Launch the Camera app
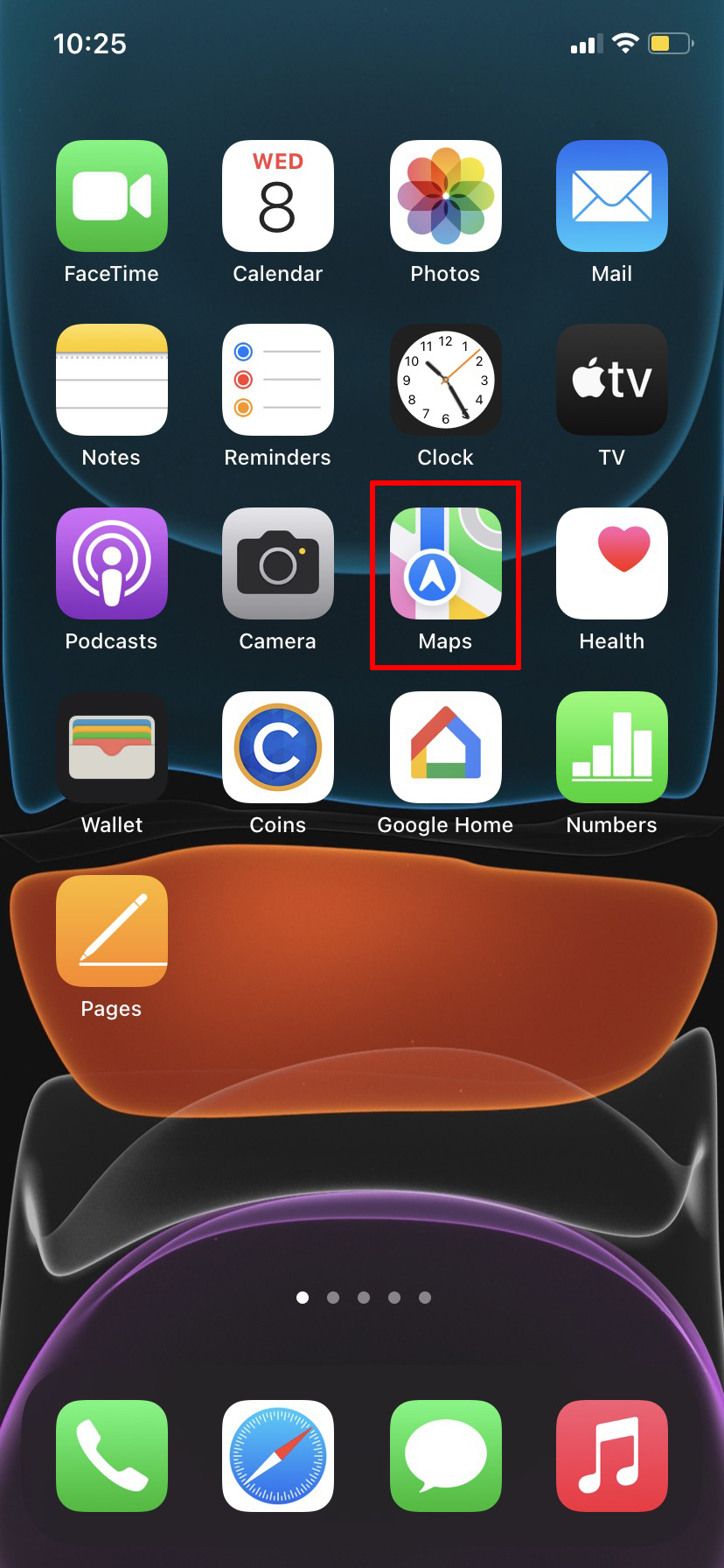The height and width of the screenshot is (1568, 724). click(278, 563)
